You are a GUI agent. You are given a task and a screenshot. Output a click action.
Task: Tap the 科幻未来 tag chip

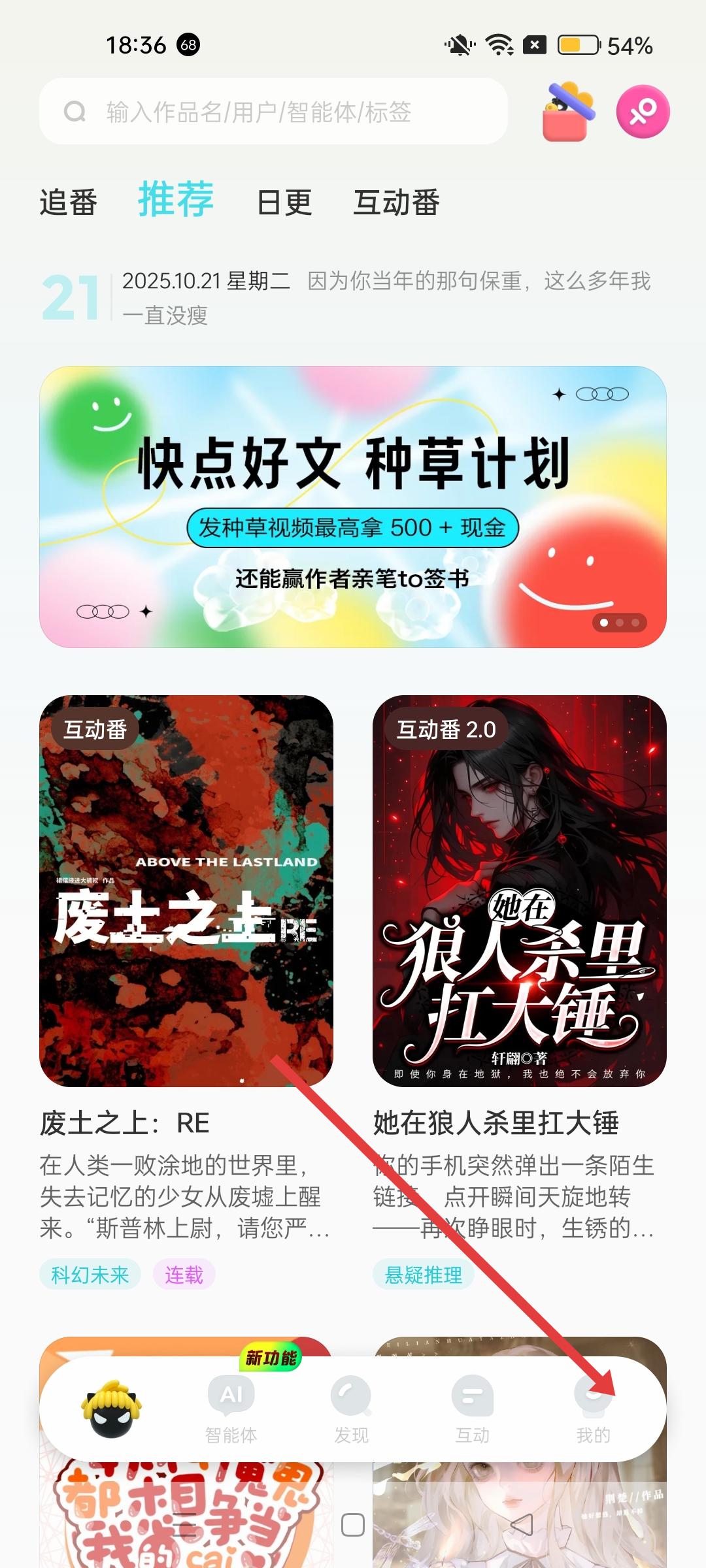[x=90, y=1274]
